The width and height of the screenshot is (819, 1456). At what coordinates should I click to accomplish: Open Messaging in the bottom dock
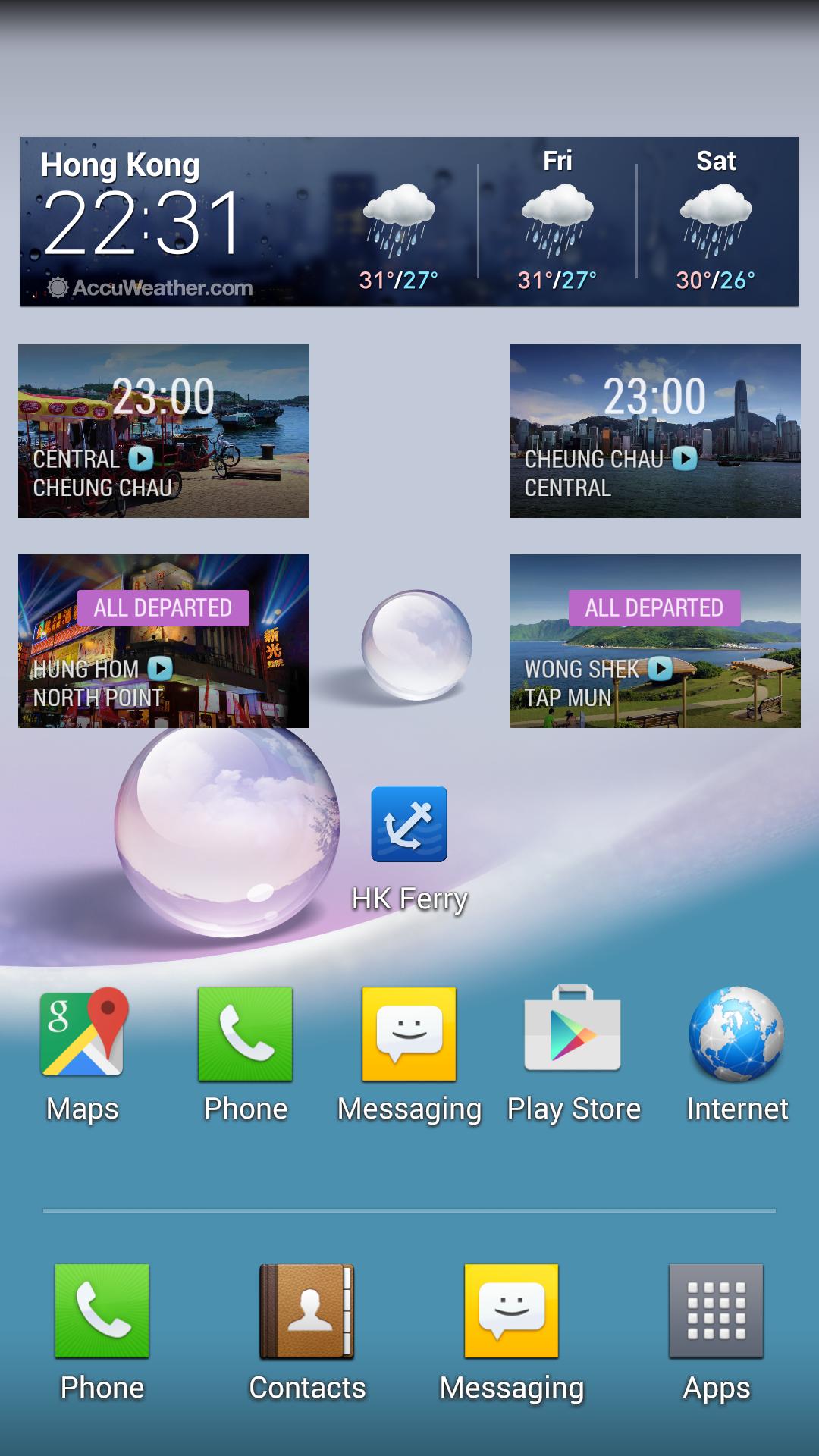(x=512, y=1311)
